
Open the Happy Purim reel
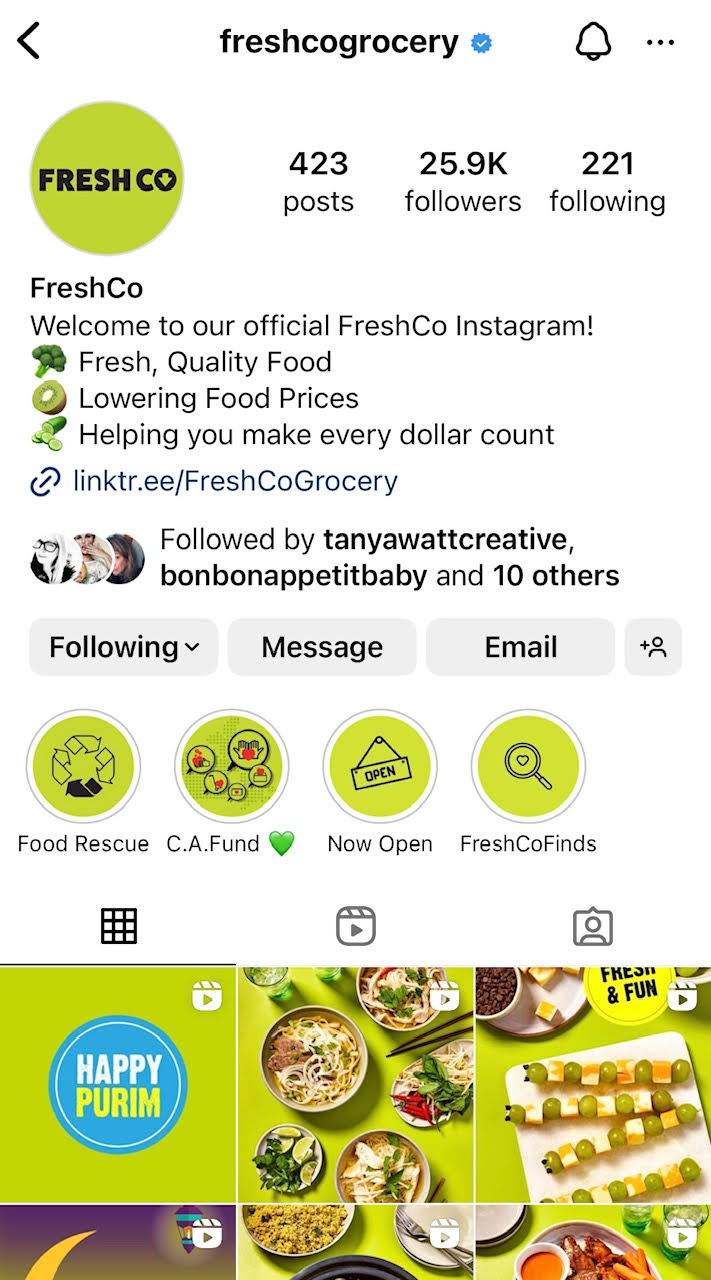[118, 1084]
